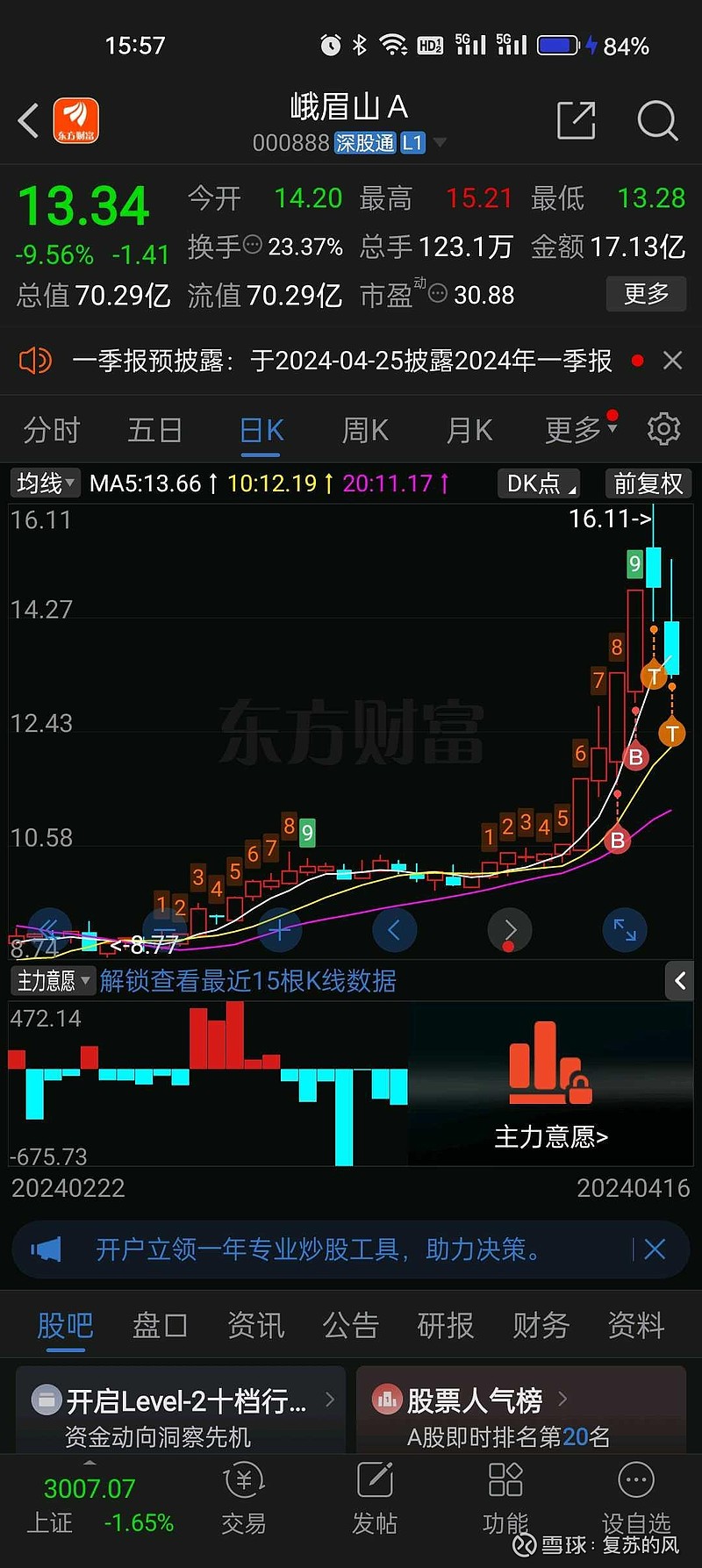Go back with the left arrow icon
702x1568 pixels.
click(x=26, y=120)
